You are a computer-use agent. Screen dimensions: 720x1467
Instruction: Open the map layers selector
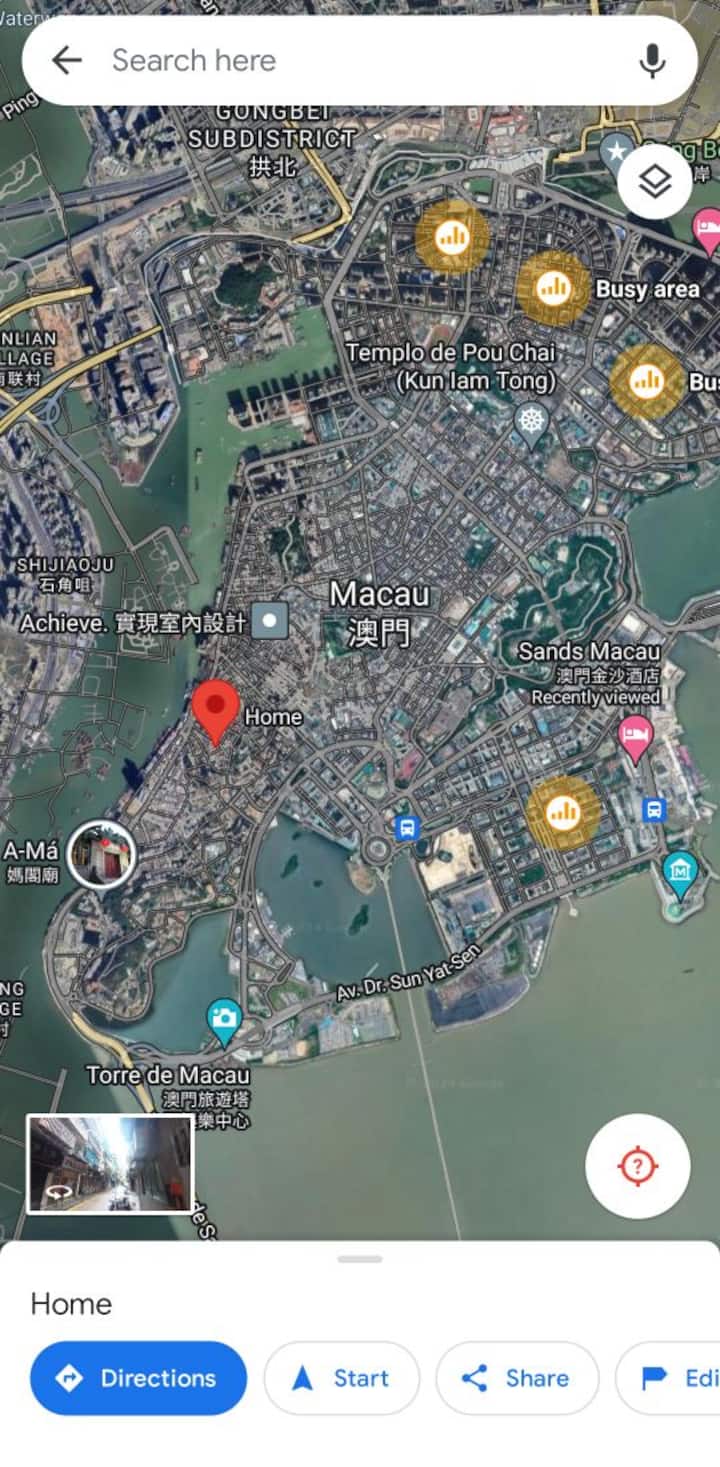654,182
